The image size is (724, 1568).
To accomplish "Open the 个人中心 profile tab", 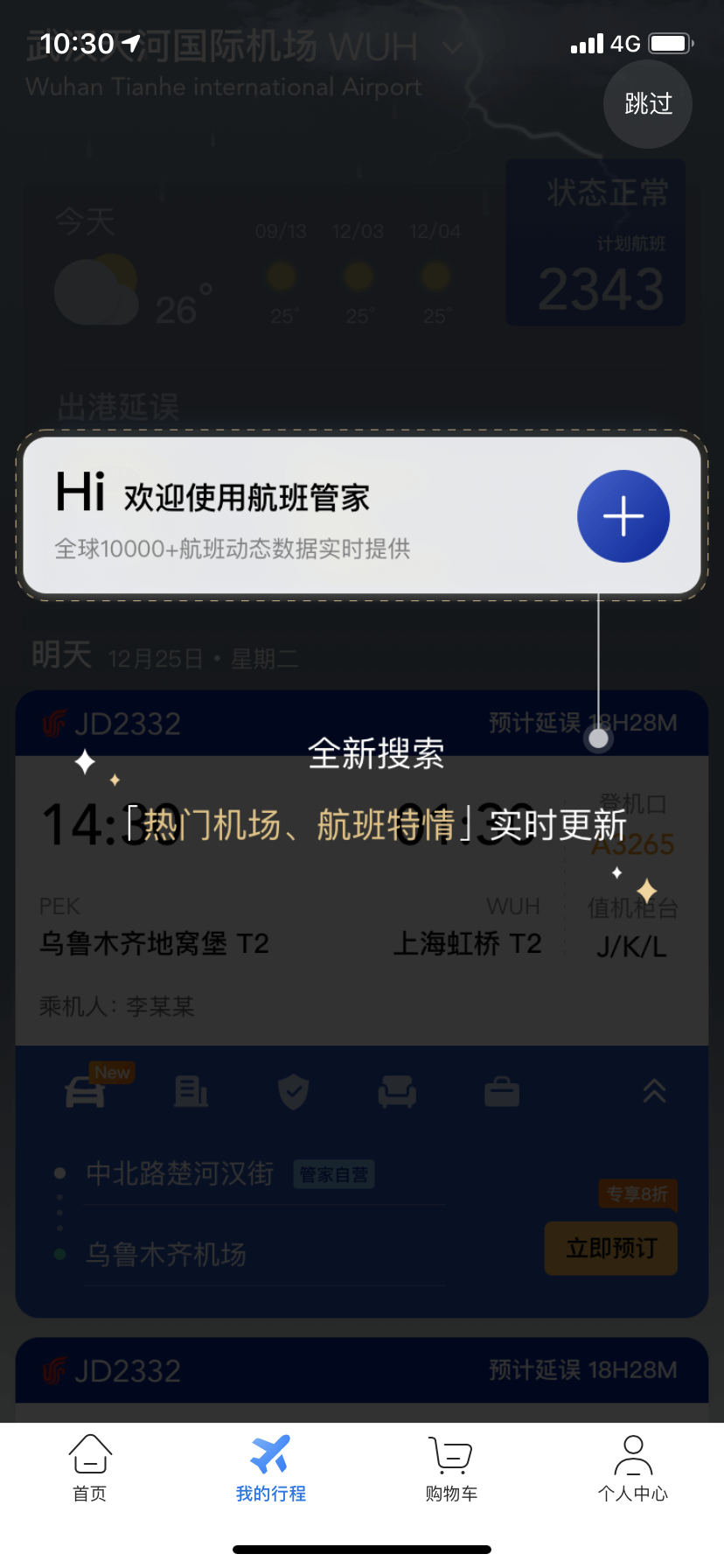I will pos(632,1468).
